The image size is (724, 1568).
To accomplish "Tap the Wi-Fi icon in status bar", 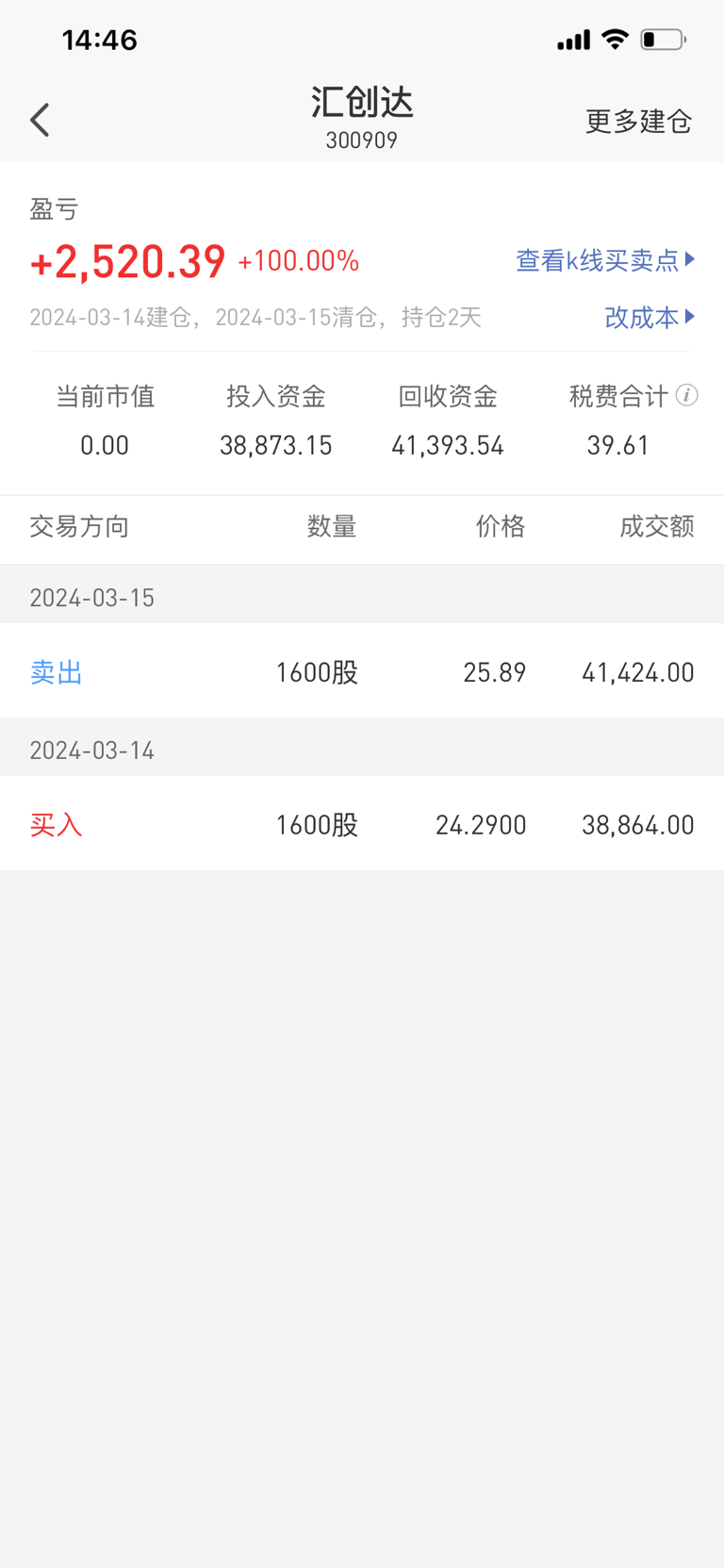I will pyautogui.click(x=614, y=39).
